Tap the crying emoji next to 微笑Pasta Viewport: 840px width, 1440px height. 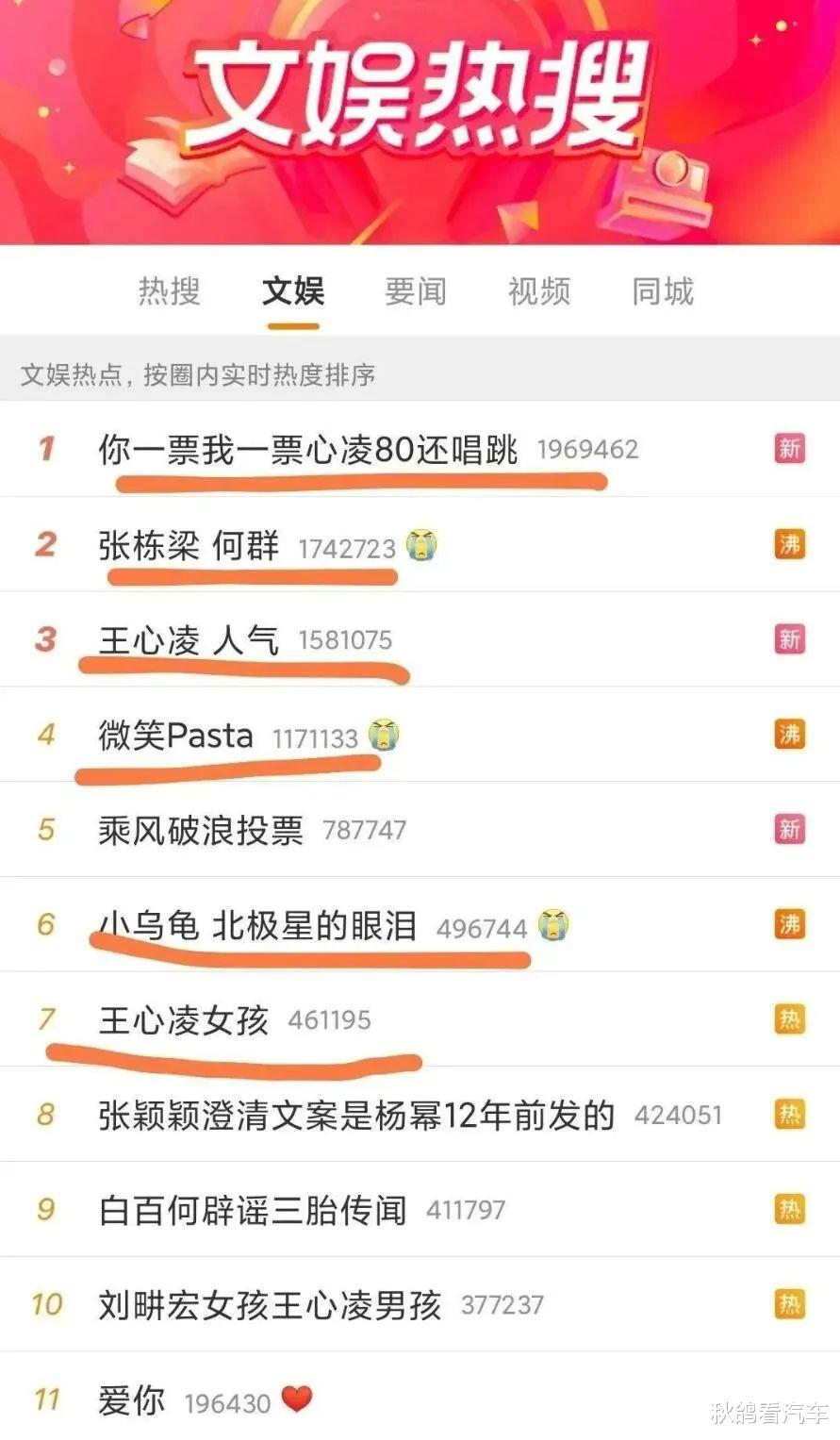click(x=383, y=736)
